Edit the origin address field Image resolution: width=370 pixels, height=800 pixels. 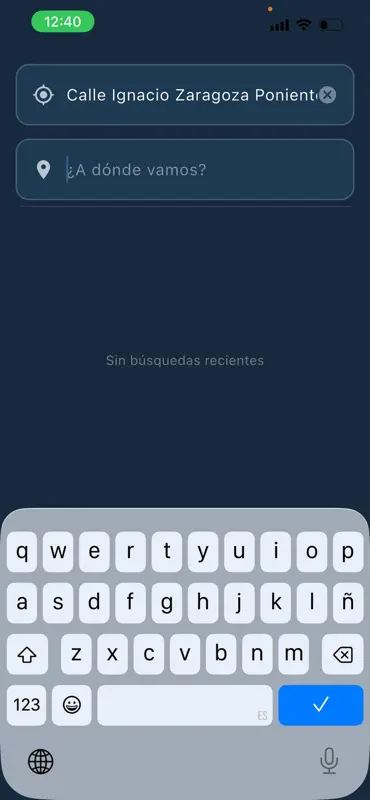pyautogui.click(x=185, y=95)
